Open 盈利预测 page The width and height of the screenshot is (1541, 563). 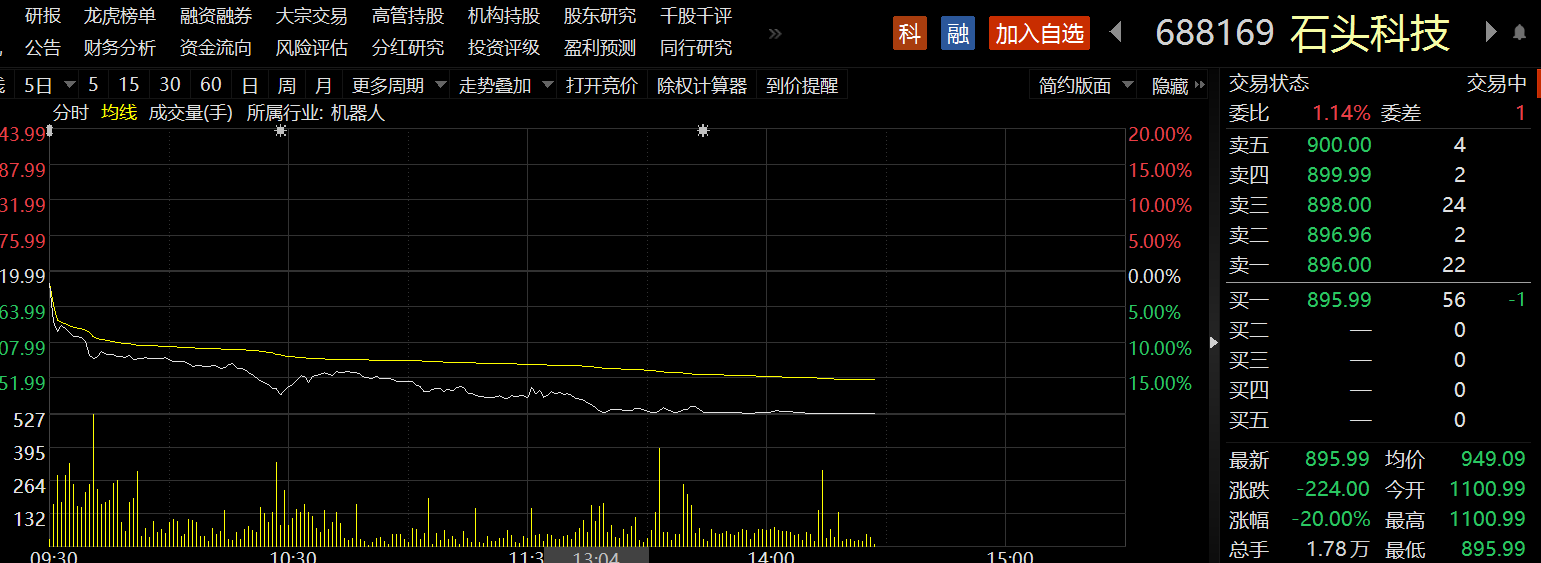pyautogui.click(x=600, y=47)
